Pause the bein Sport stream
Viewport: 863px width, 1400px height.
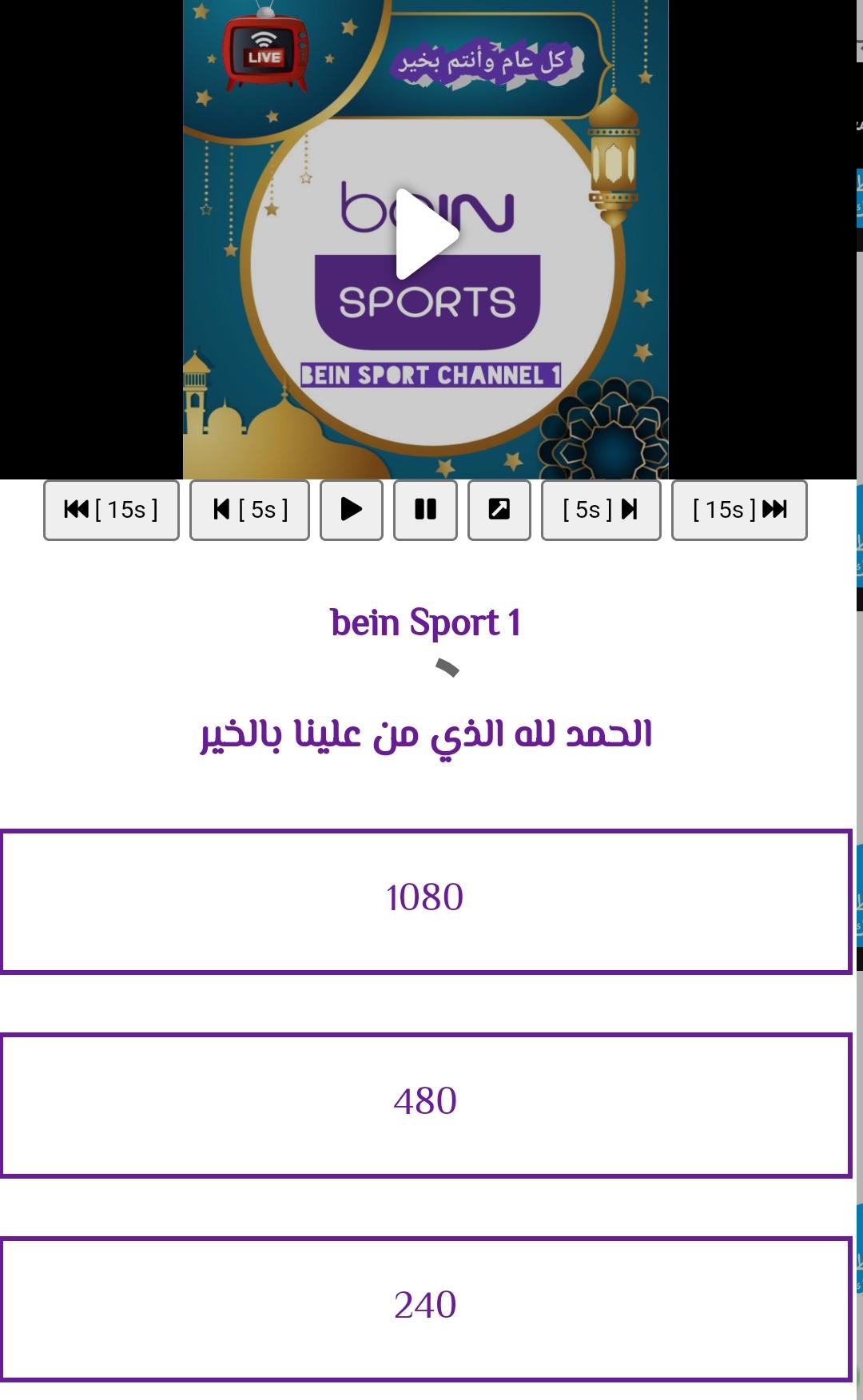point(425,510)
